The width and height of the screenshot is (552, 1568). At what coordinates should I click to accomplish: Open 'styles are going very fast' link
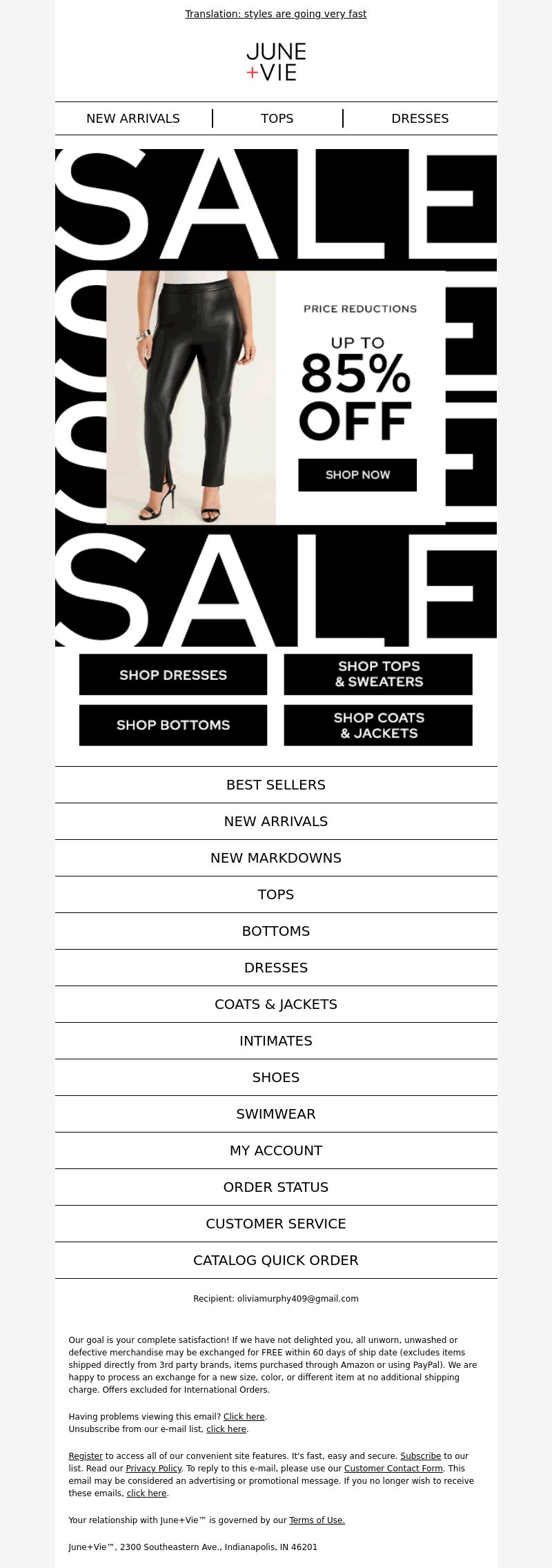pyautogui.click(x=275, y=14)
